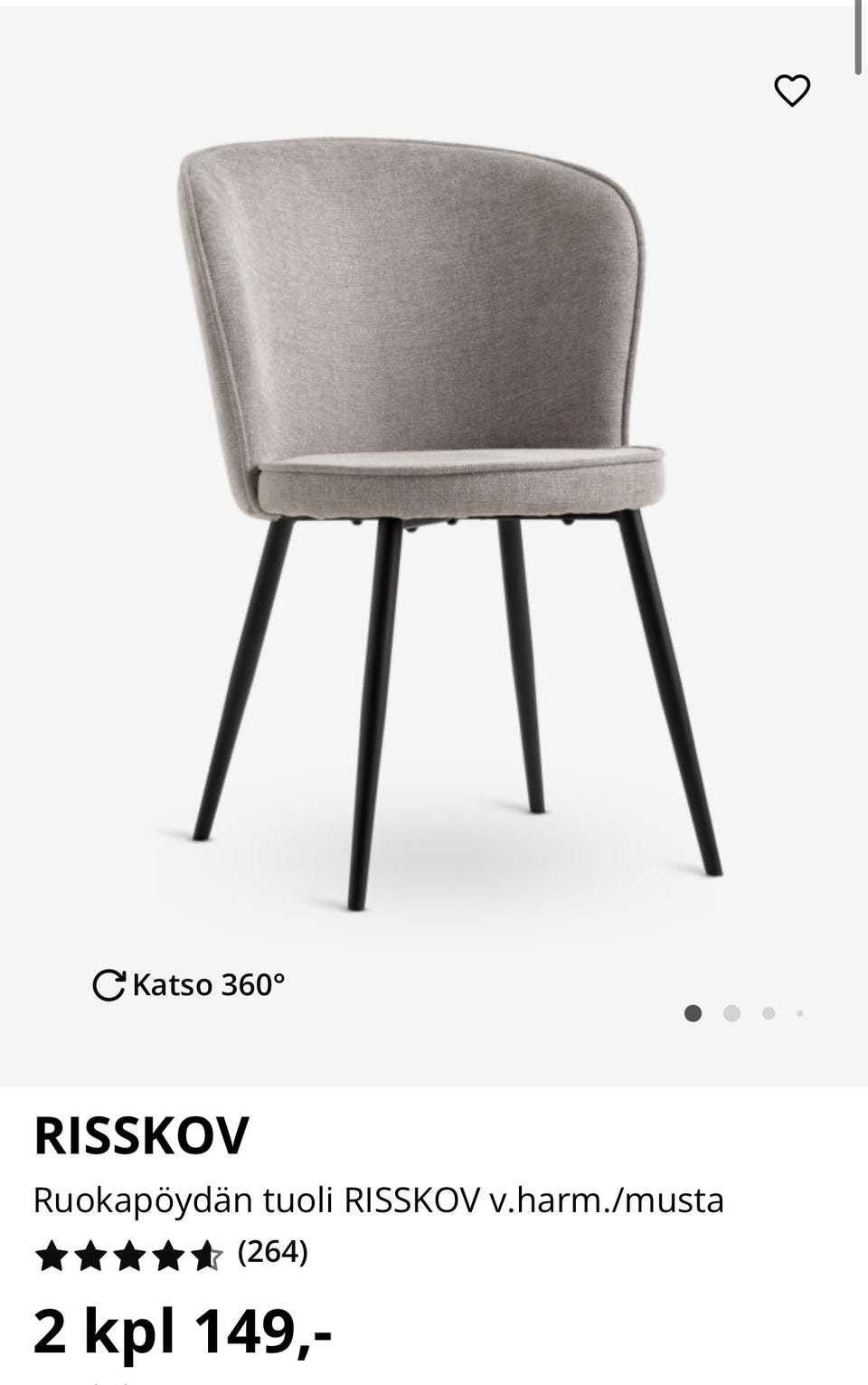This screenshot has height=1385, width=868.
Task: Select the third rating star
Action: coord(131,1256)
